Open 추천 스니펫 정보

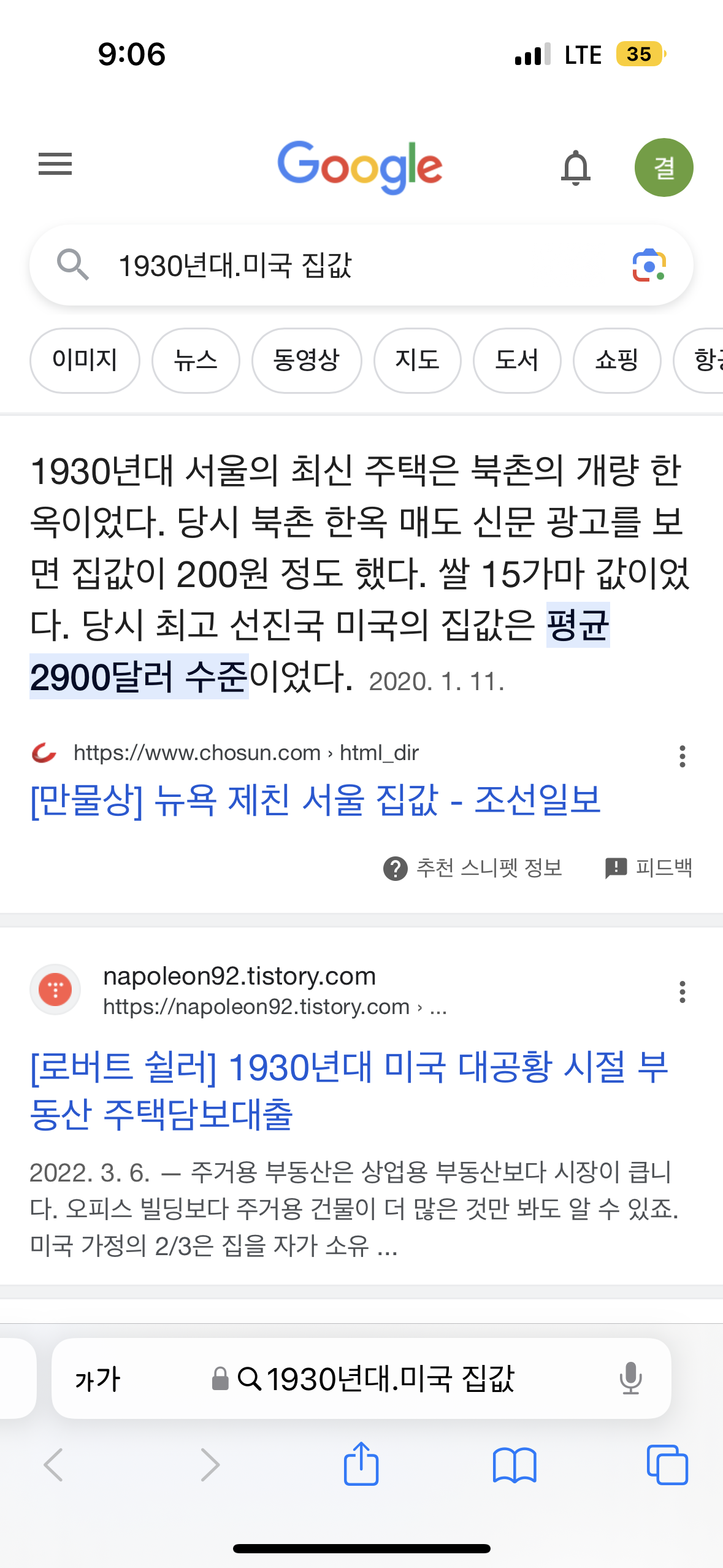tap(472, 868)
